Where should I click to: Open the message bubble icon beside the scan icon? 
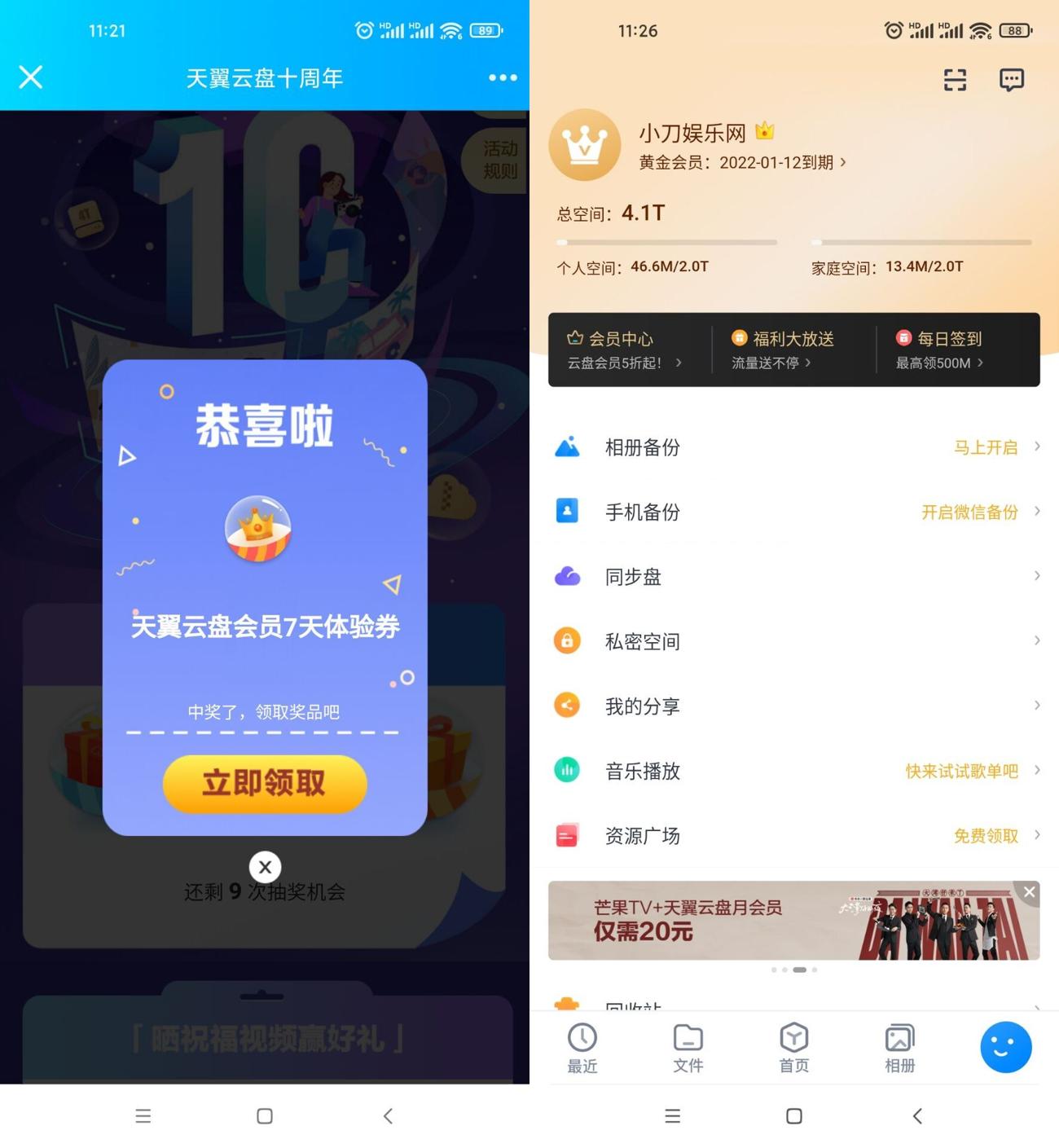[x=1012, y=79]
